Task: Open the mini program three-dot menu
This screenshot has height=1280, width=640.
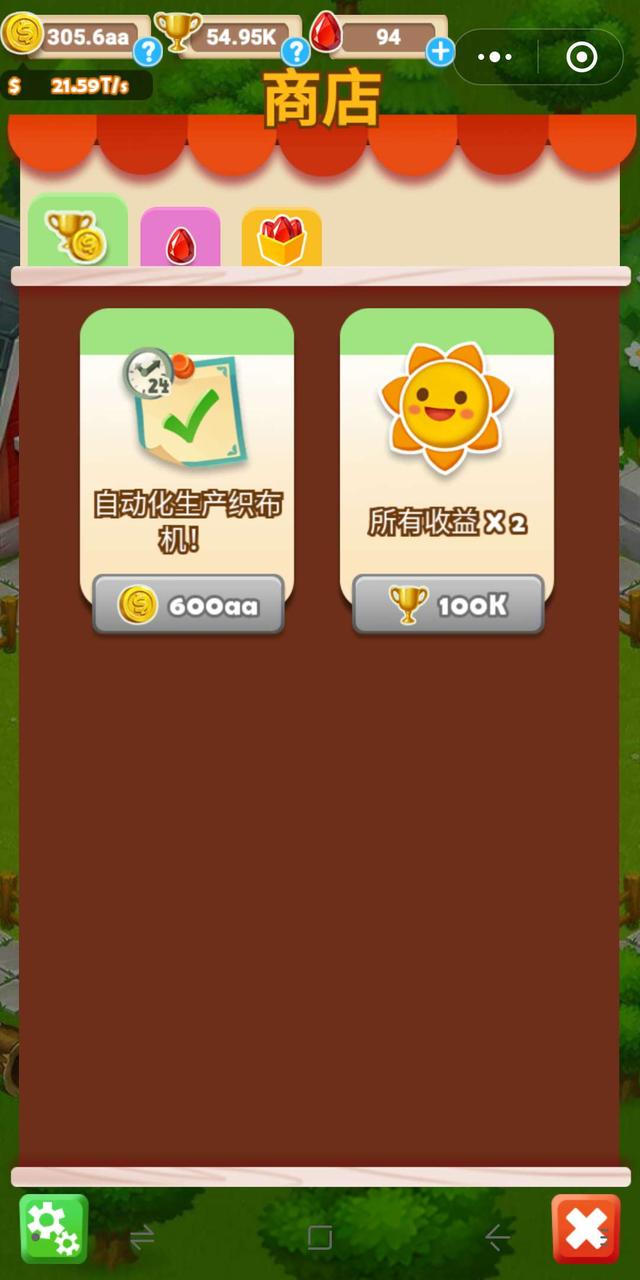Action: tap(496, 57)
